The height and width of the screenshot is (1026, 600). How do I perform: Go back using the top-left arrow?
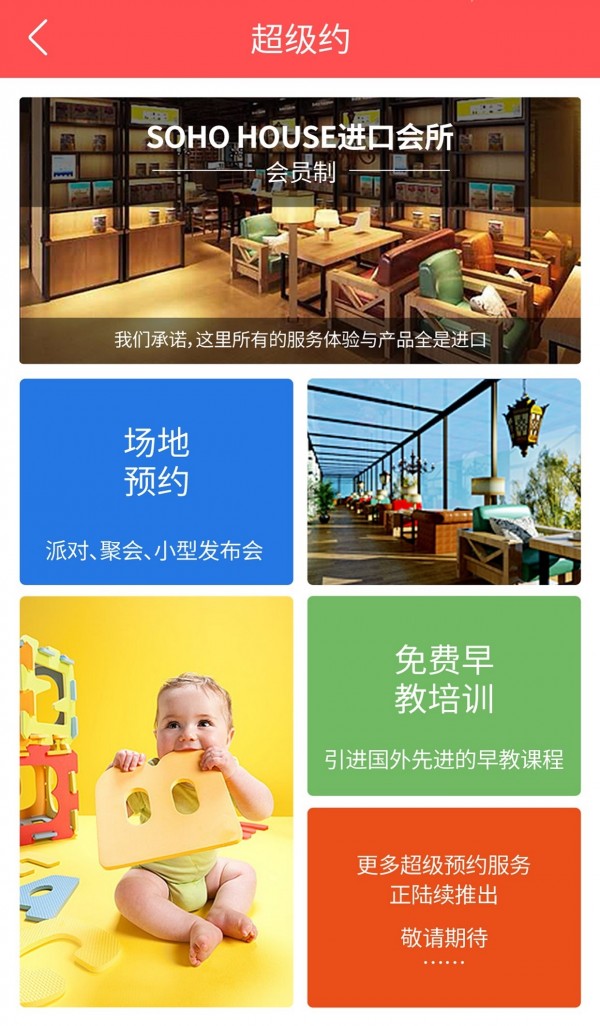pos(38,39)
